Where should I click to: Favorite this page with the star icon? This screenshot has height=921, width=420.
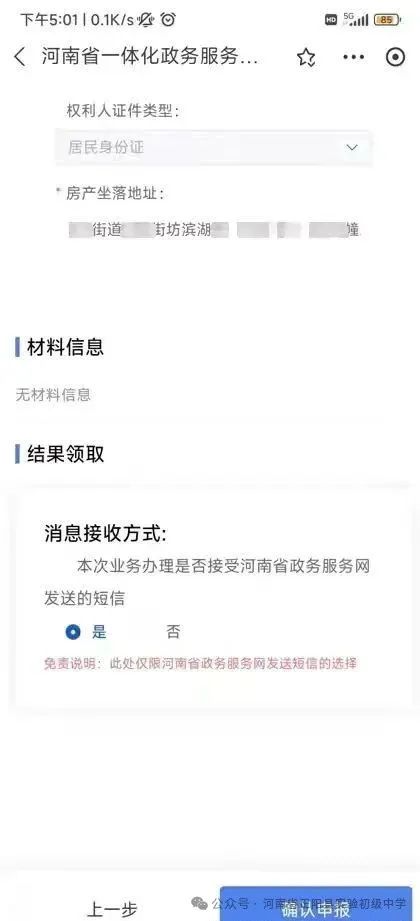(x=306, y=57)
